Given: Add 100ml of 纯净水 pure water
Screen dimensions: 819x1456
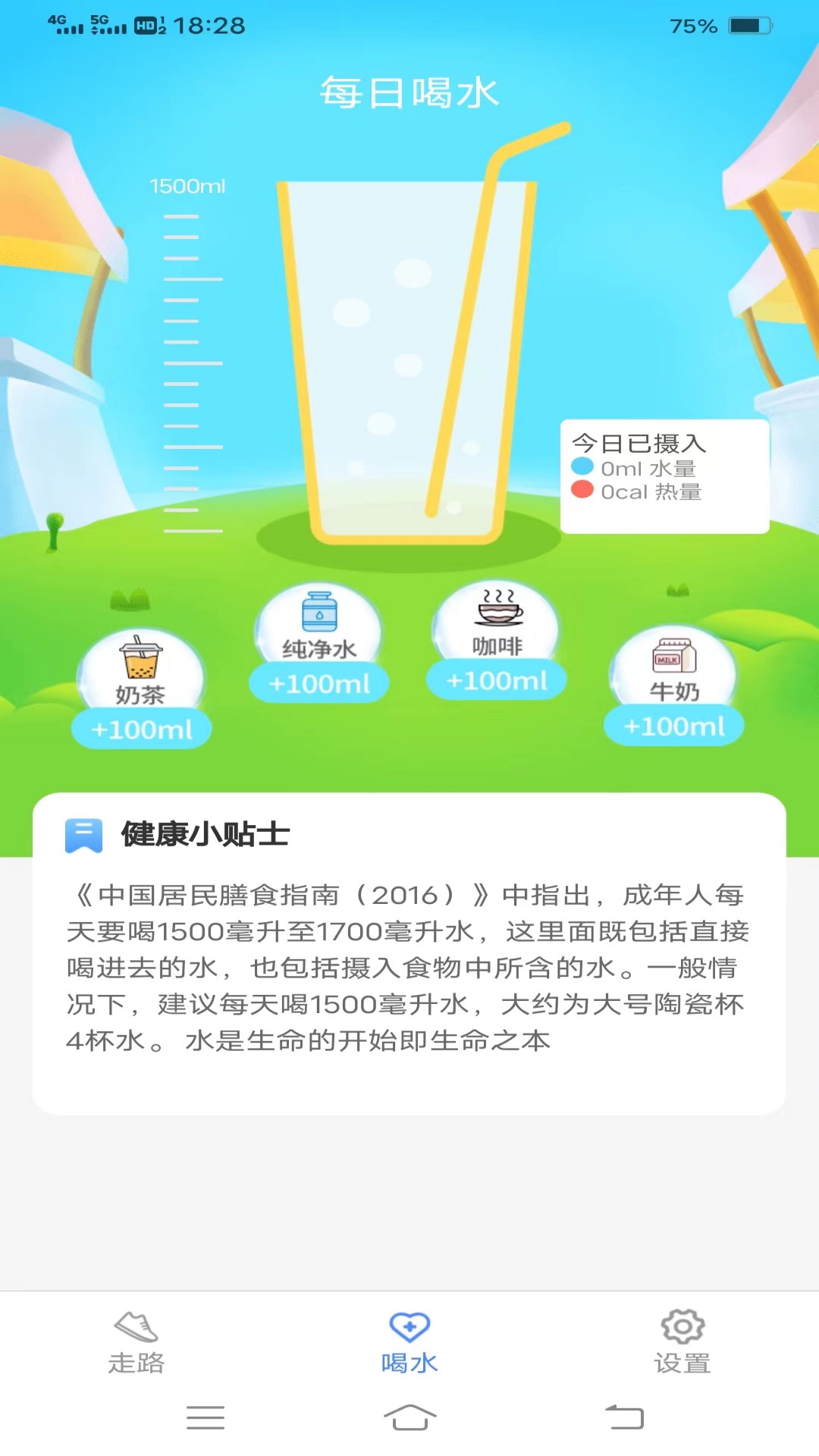Looking at the screenshot, I should pos(319,683).
